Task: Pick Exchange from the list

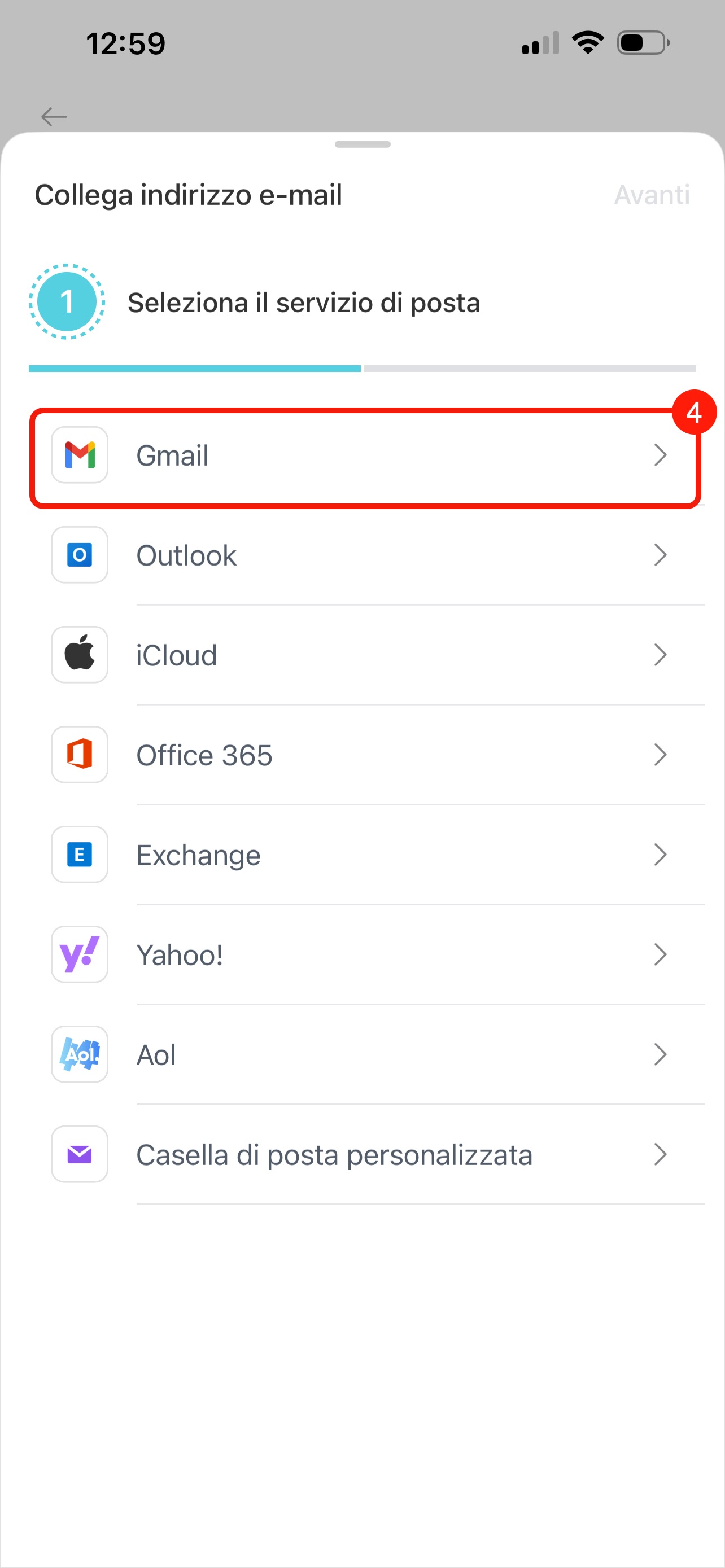Action: pyautogui.click(x=364, y=855)
